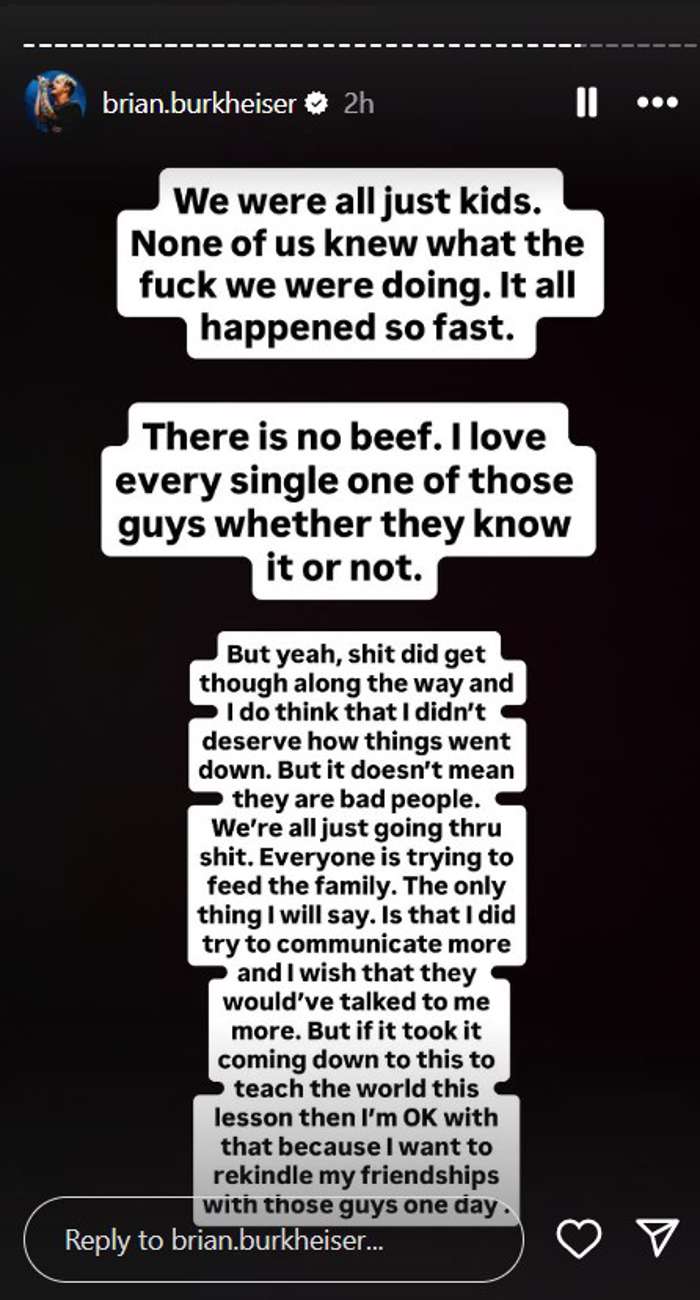Reply to brian.burkheiser's story

pyautogui.click(x=272, y=1240)
